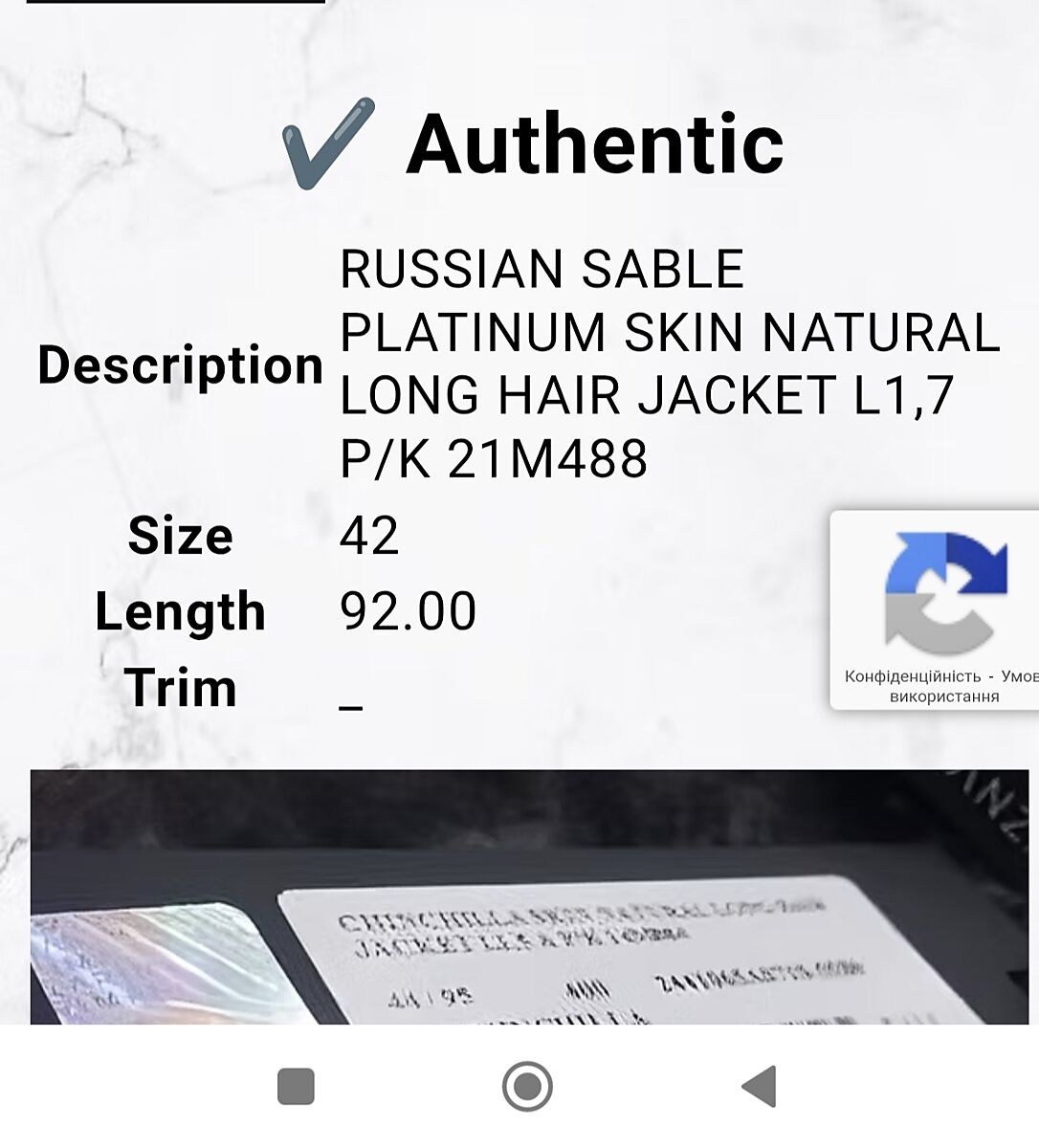Tap the reCAPTCHA badge logo
1039x1148 pixels.
click(x=944, y=591)
